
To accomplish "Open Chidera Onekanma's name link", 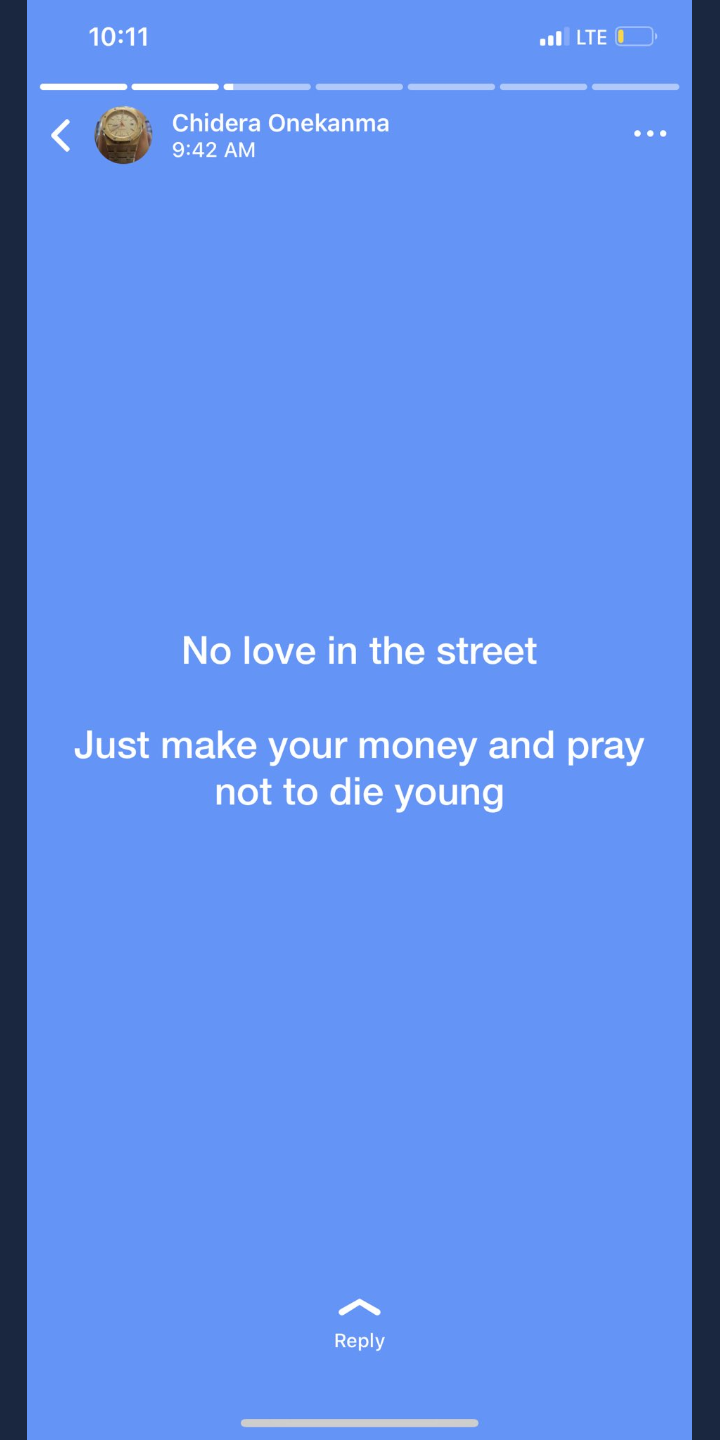I will (281, 123).
